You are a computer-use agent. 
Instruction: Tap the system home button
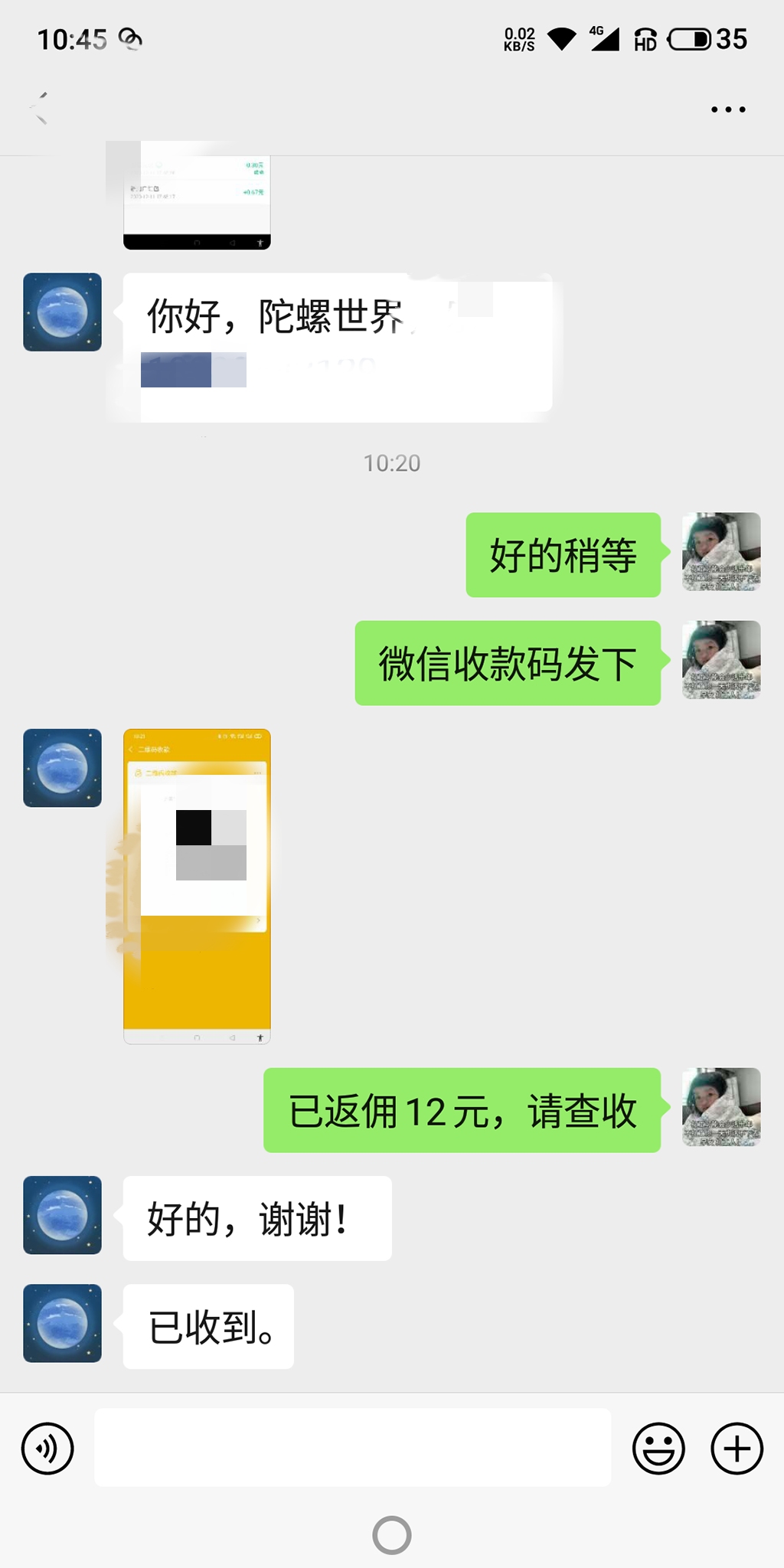coord(392,1535)
